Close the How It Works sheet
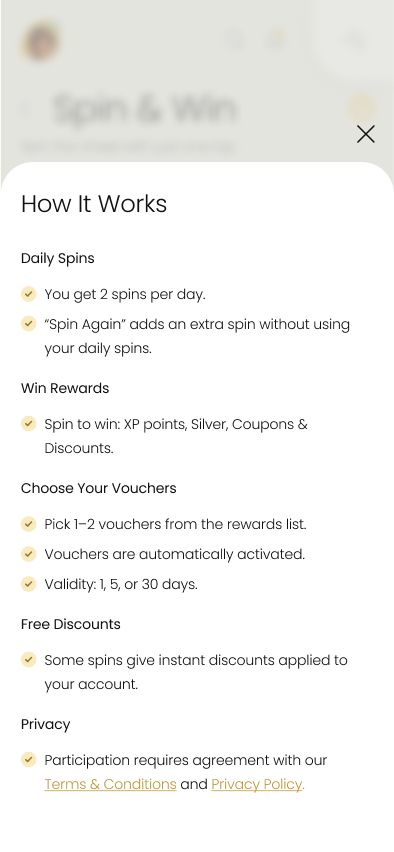The width and height of the screenshot is (394, 852). coord(366,134)
